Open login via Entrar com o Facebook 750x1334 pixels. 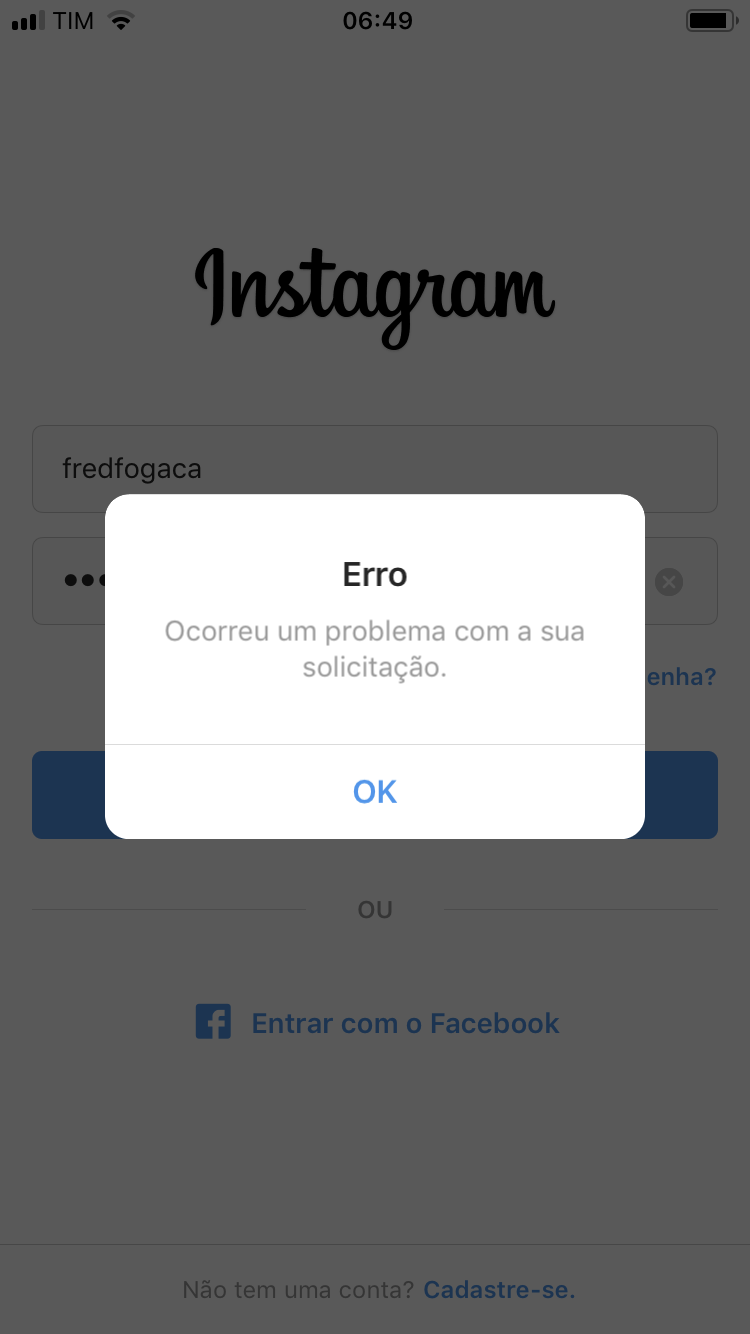coord(405,1022)
